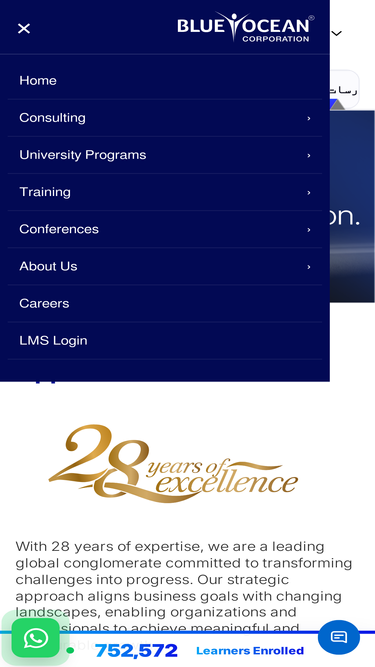
Task: Close the navigation menu
Action: click(24, 29)
